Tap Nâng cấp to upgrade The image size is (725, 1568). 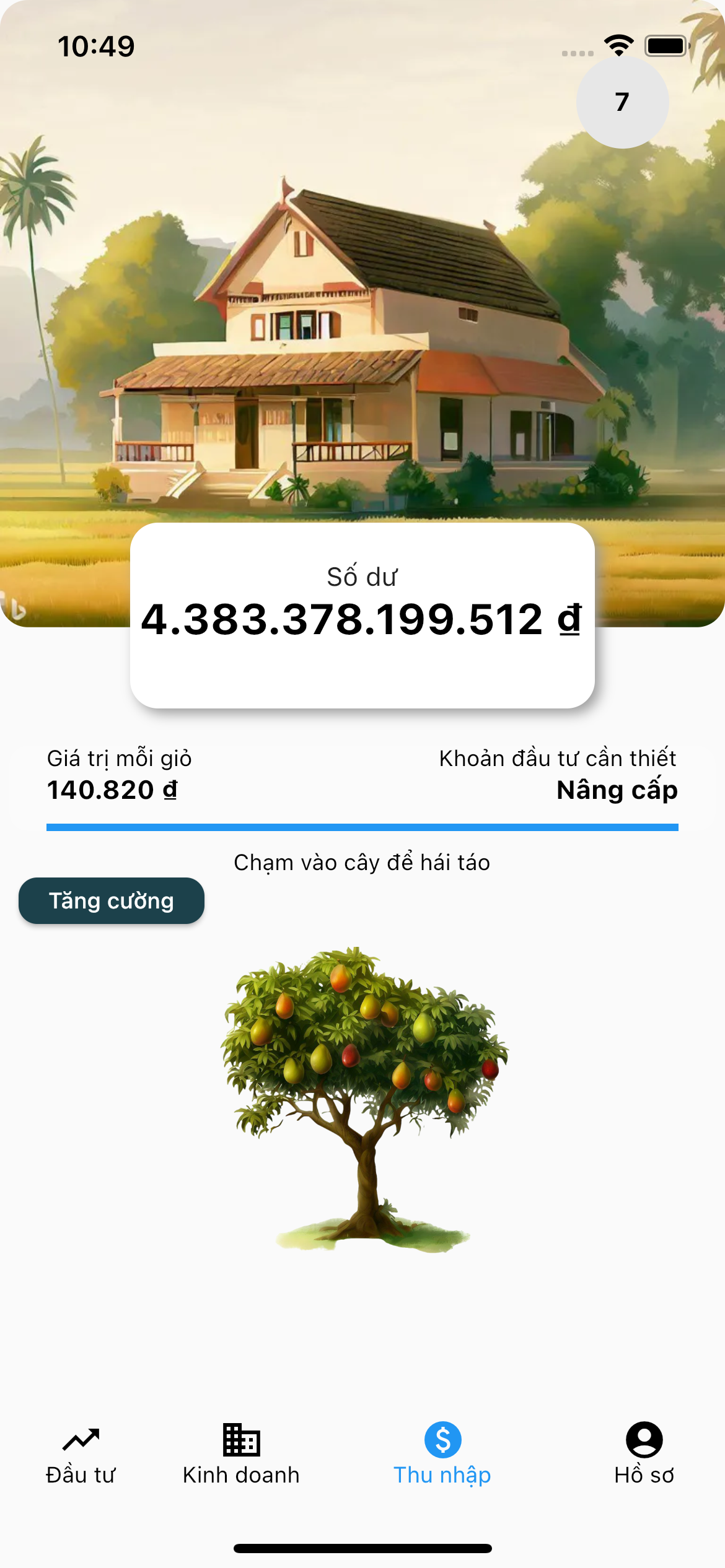pyautogui.click(x=617, y=790)
